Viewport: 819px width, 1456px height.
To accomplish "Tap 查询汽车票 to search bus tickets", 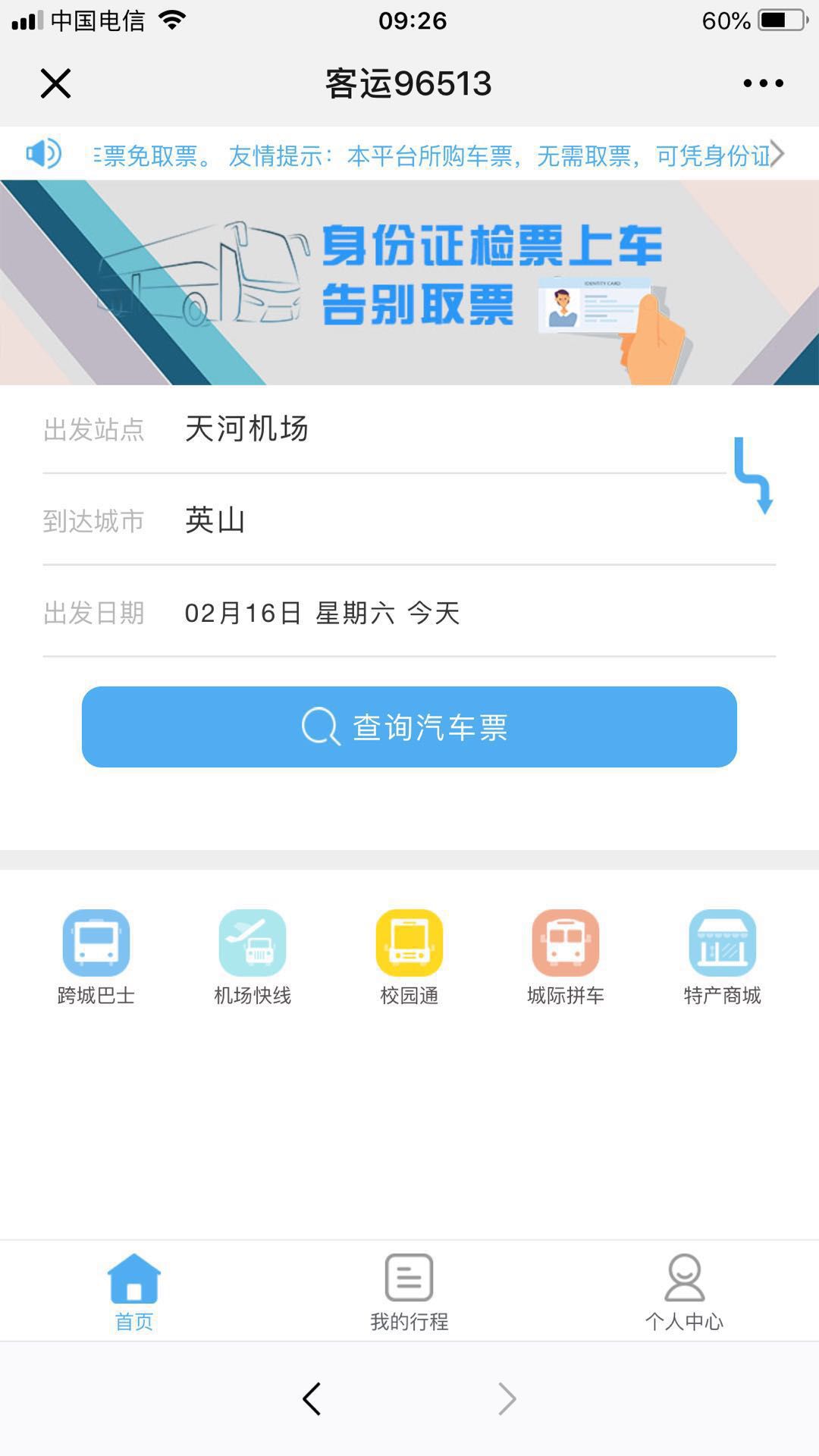I will (409, 726).
